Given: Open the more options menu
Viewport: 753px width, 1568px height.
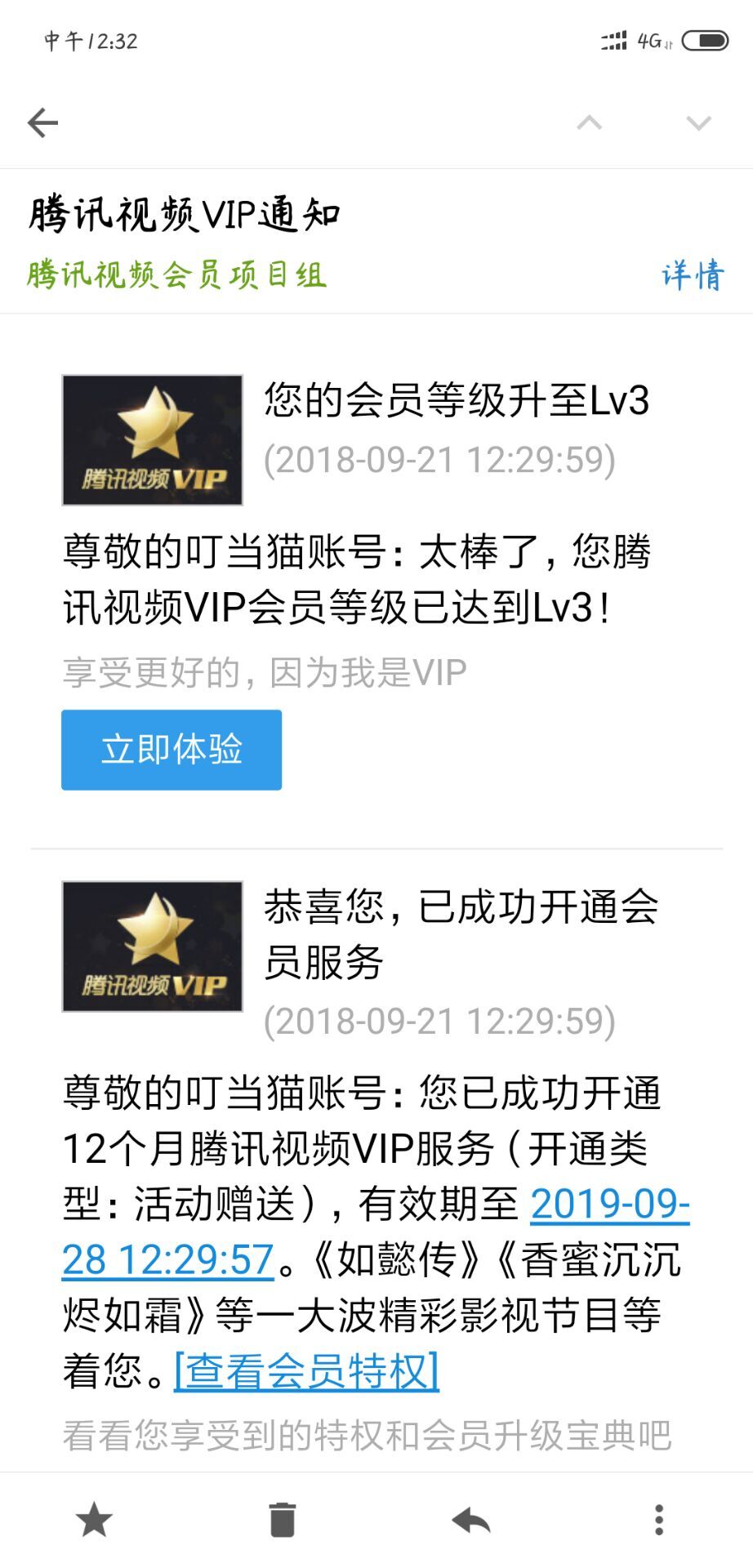Looking at the screenshot, I should tap(659, 1520).
